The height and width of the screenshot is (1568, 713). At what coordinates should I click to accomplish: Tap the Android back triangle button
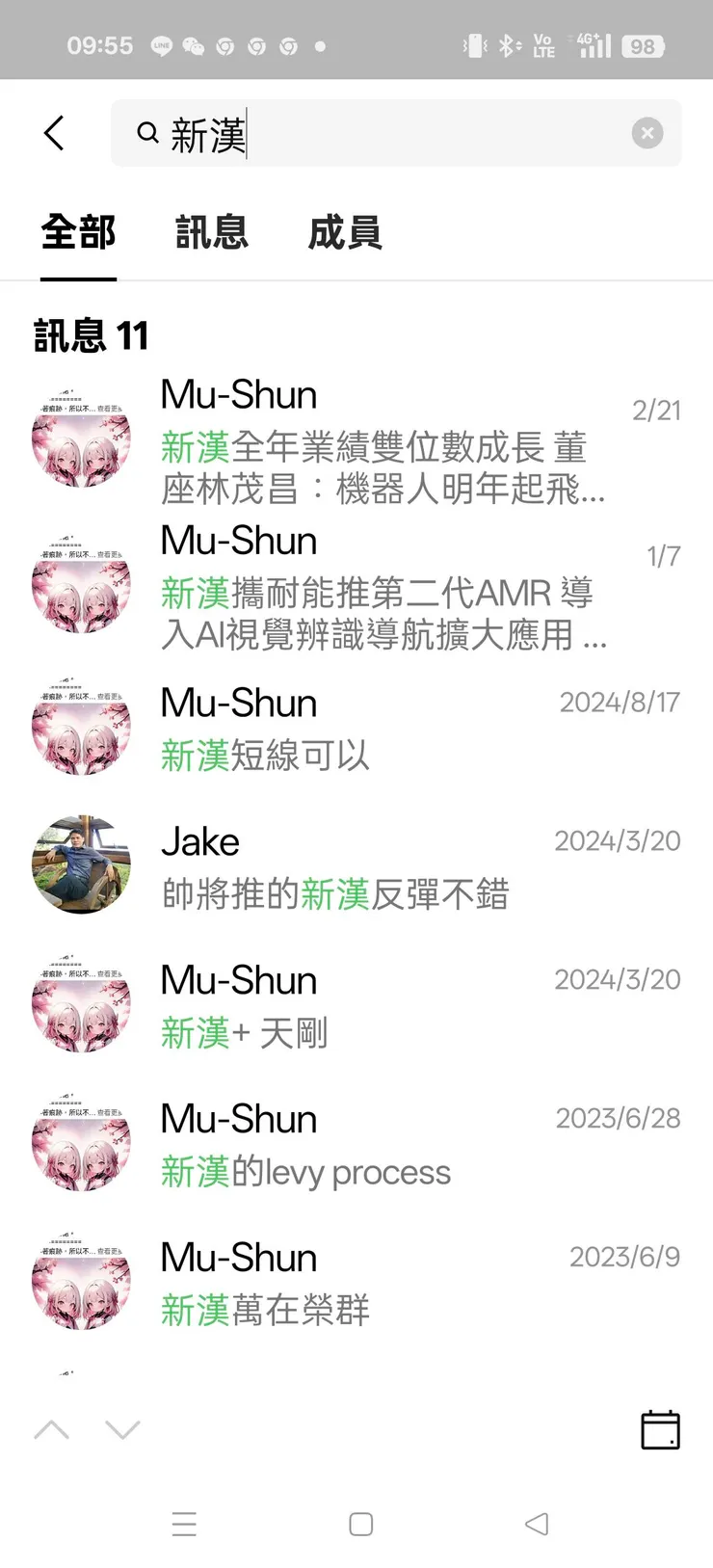pyautogui.click(x=536, y=1524)
